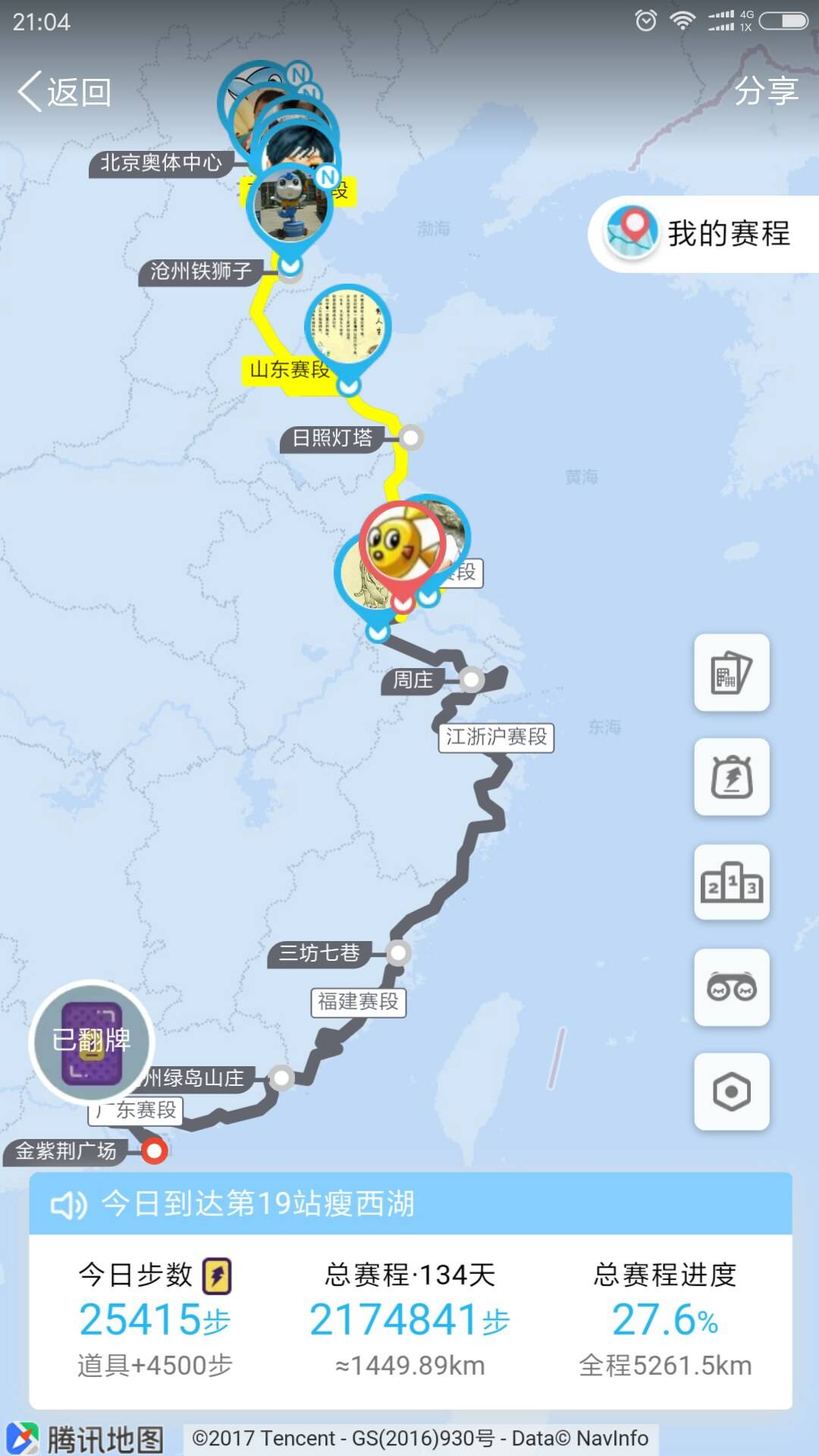Select the 三坊七巷 station marker

[x=398, y=952]
